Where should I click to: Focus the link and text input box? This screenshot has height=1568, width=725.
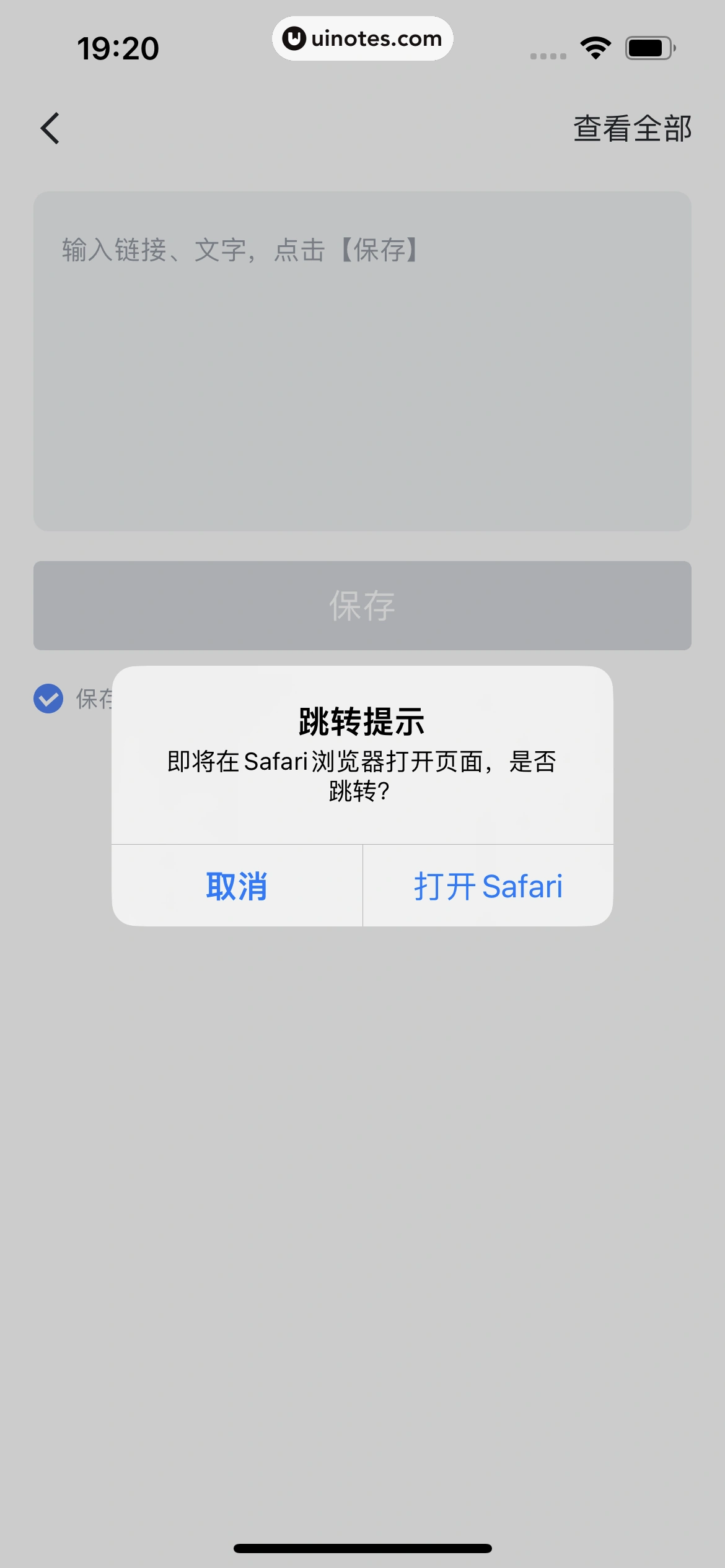tap(362, 361)
